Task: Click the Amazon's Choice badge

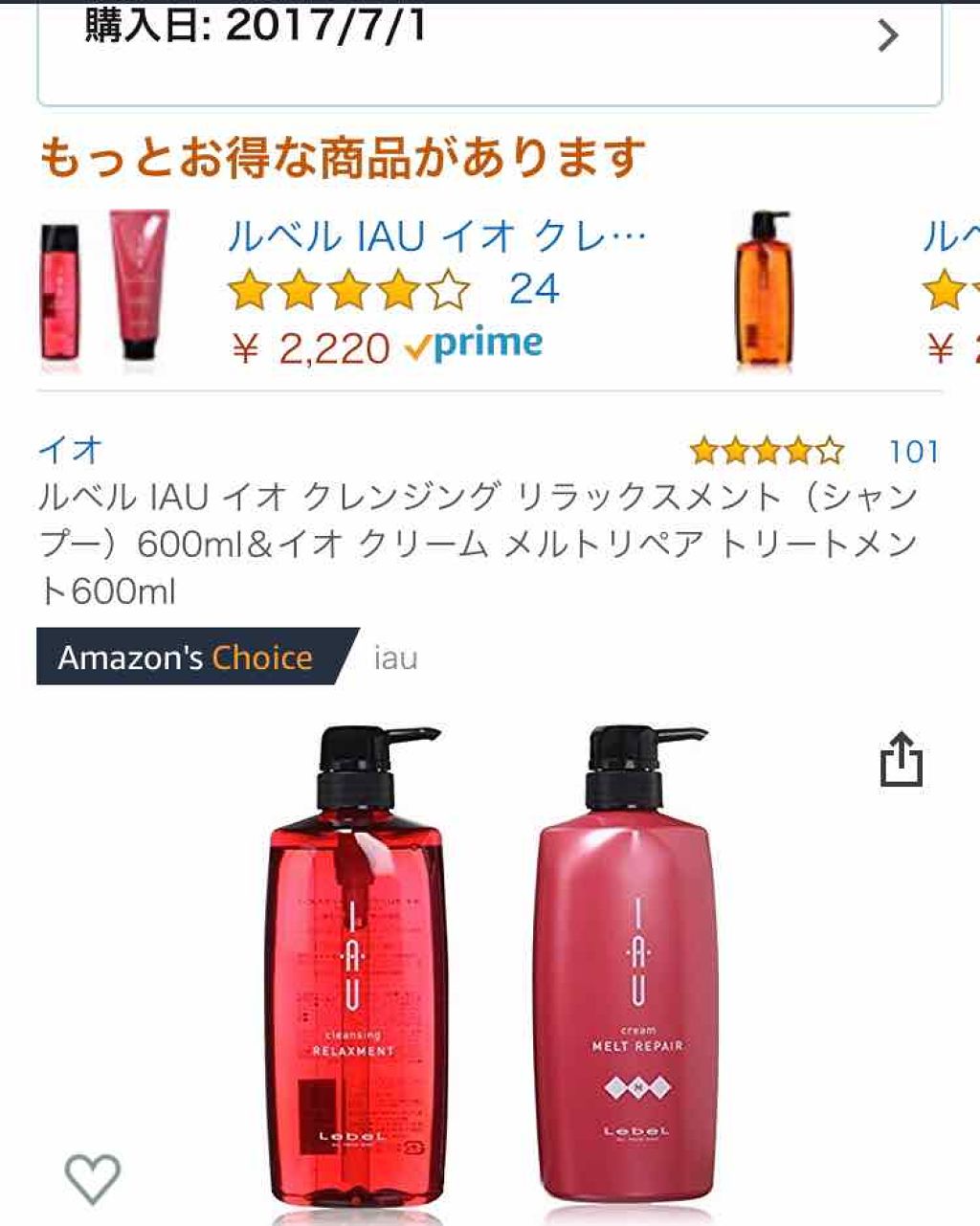Action: point(187,658)
